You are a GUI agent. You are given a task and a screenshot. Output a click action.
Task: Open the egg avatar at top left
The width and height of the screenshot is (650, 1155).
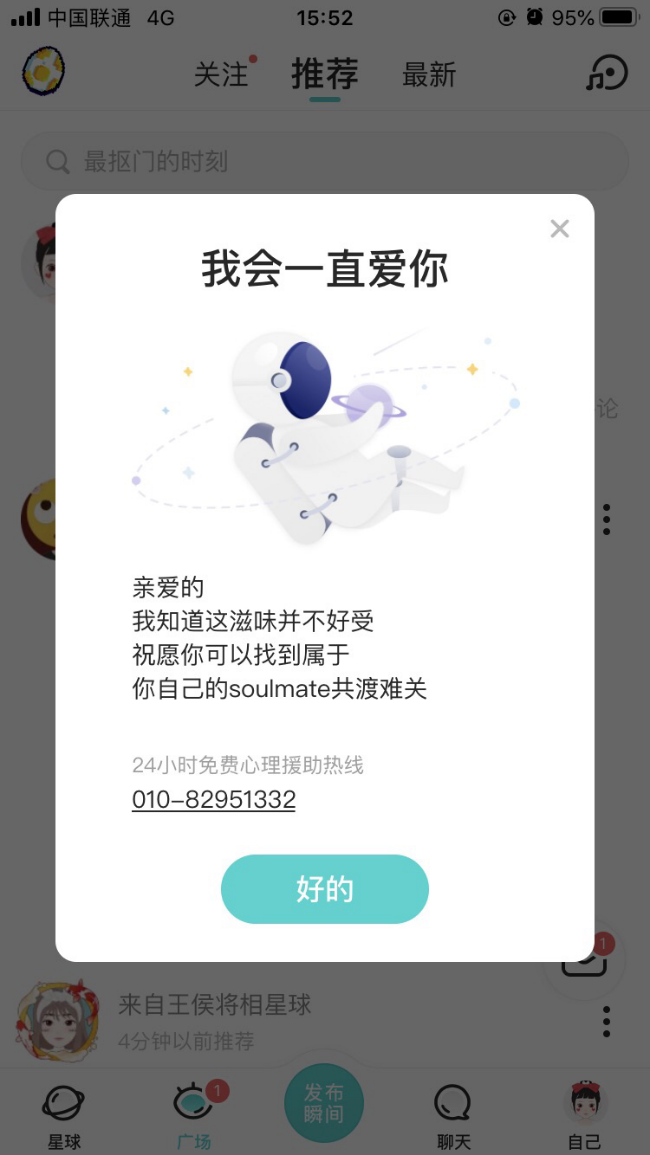44,72
